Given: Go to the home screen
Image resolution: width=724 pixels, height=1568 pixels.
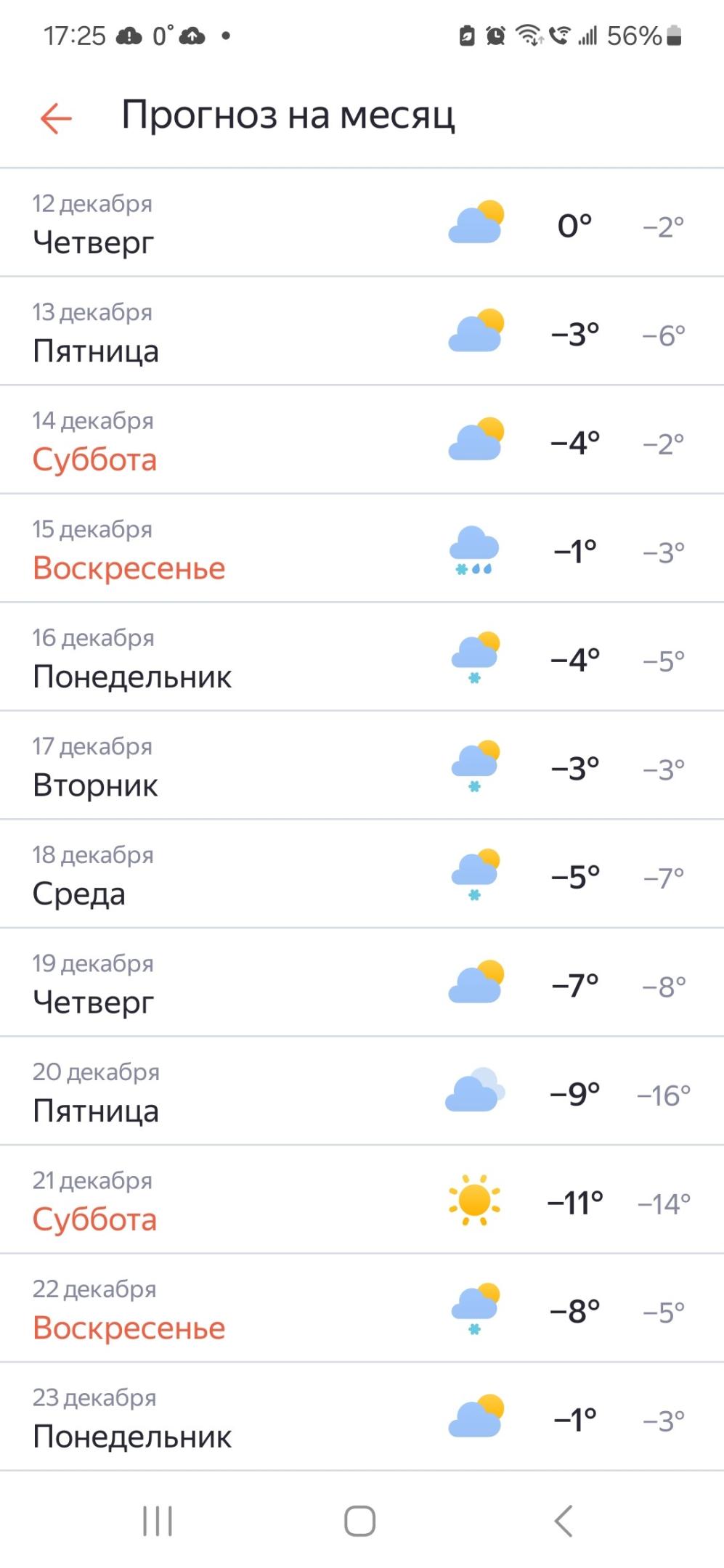Looking at the screenshot, I should 360,1521.
